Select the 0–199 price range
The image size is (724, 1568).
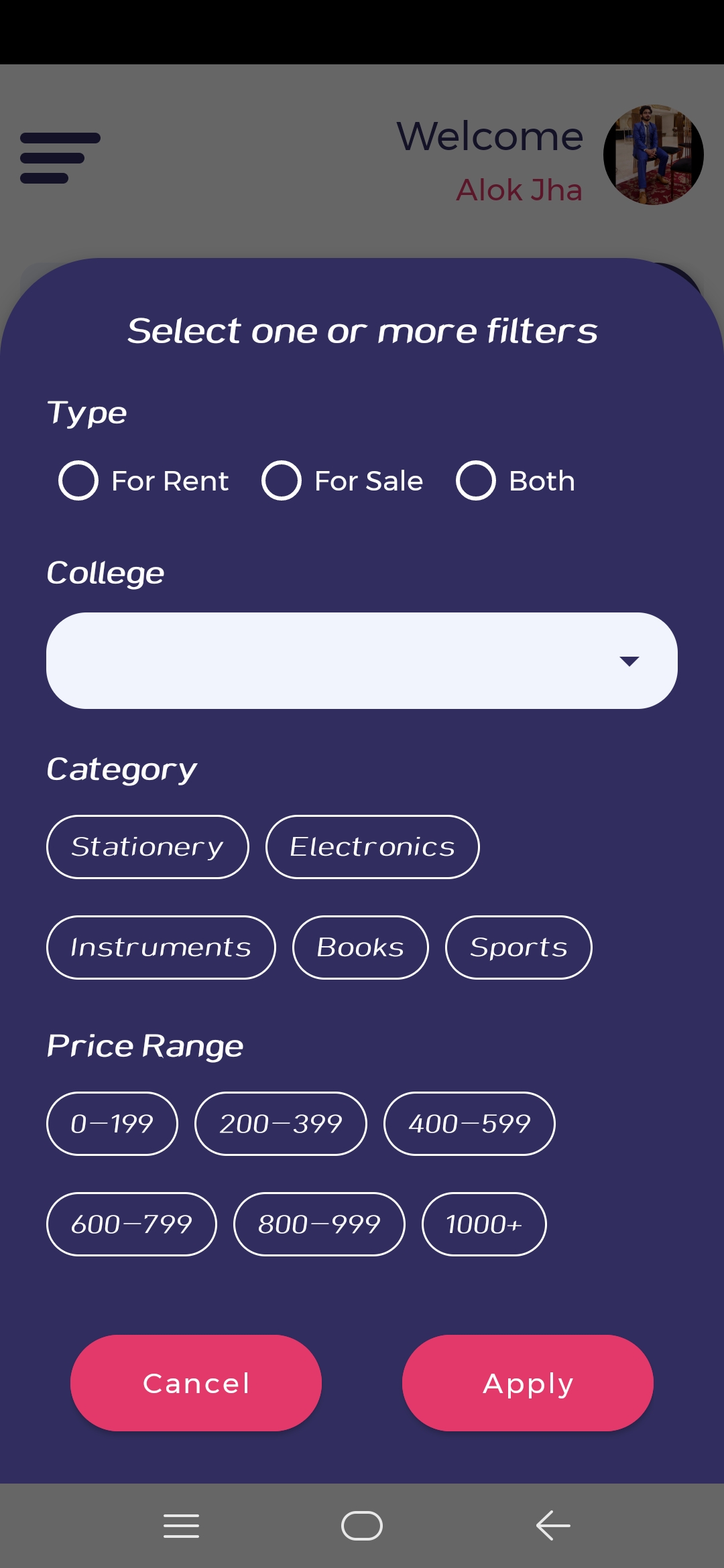tap(112, 1124)
